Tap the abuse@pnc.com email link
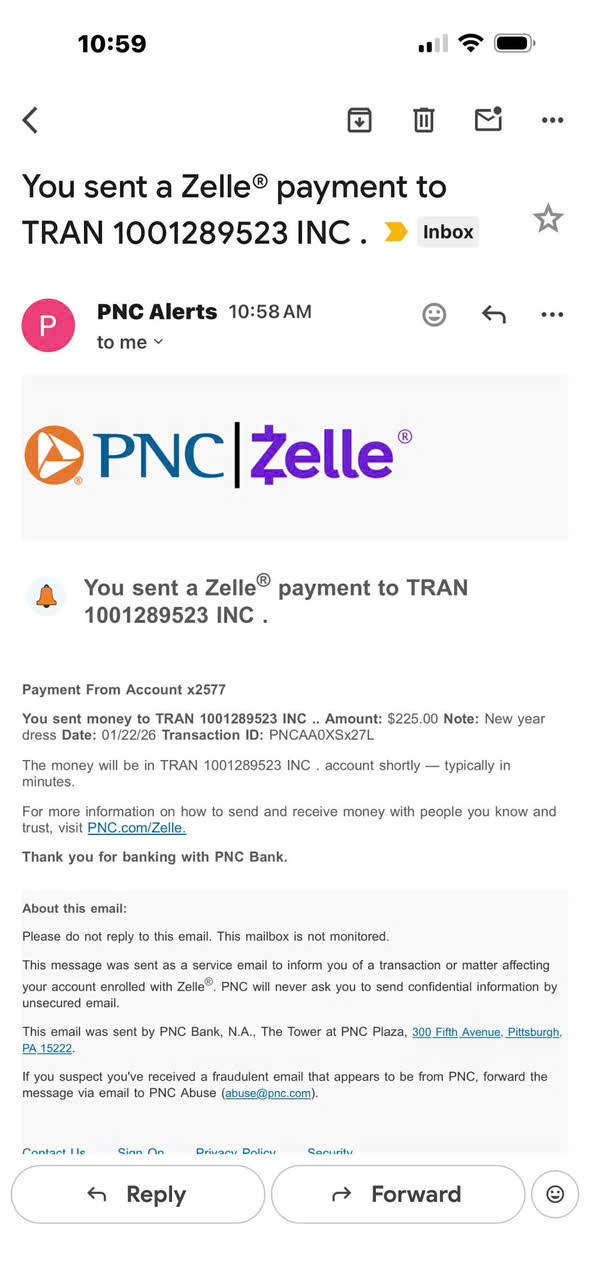The height and width of the screenshot is (1280, 590). pos(267,1094)
